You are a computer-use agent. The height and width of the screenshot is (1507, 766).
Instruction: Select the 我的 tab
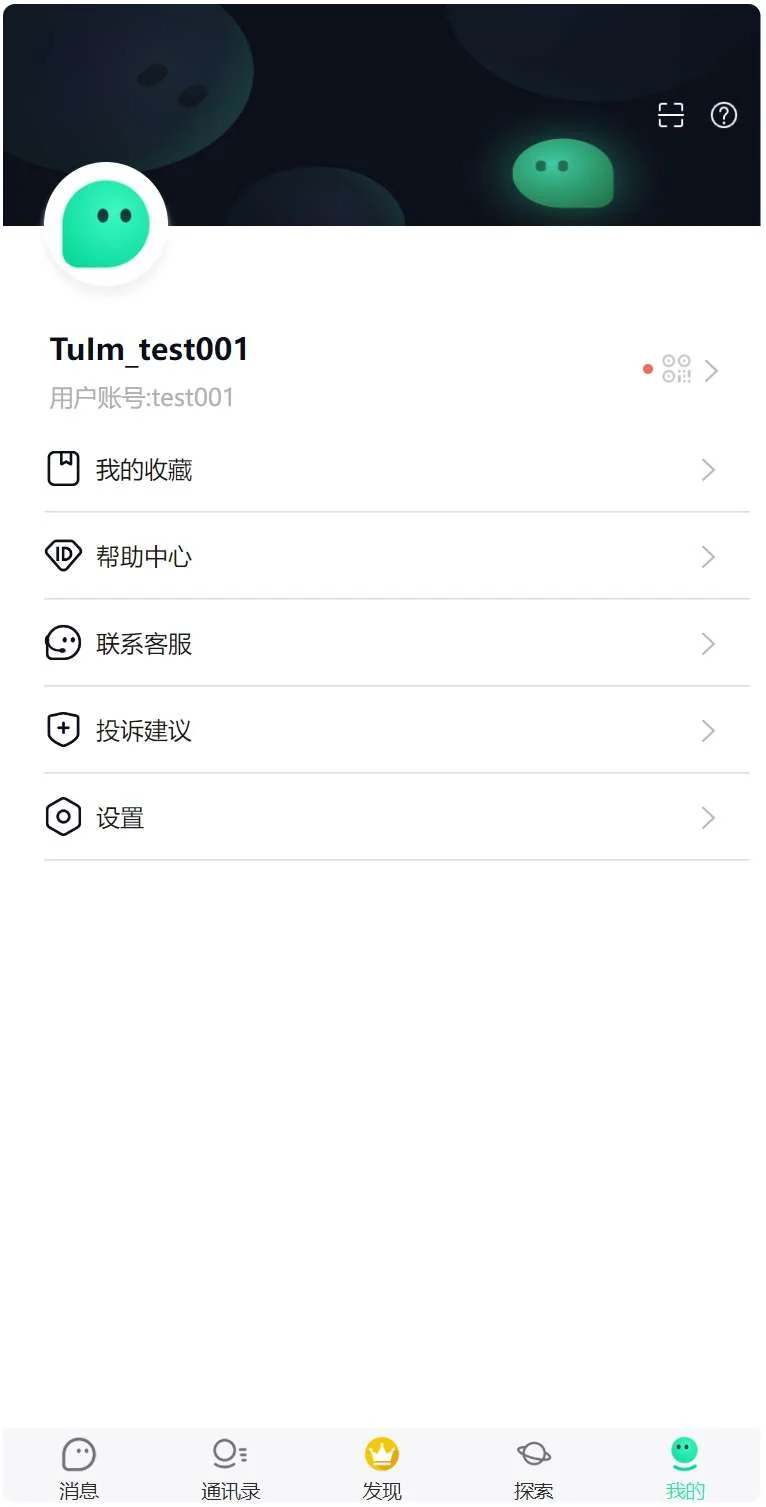(x=685, y=1467)
